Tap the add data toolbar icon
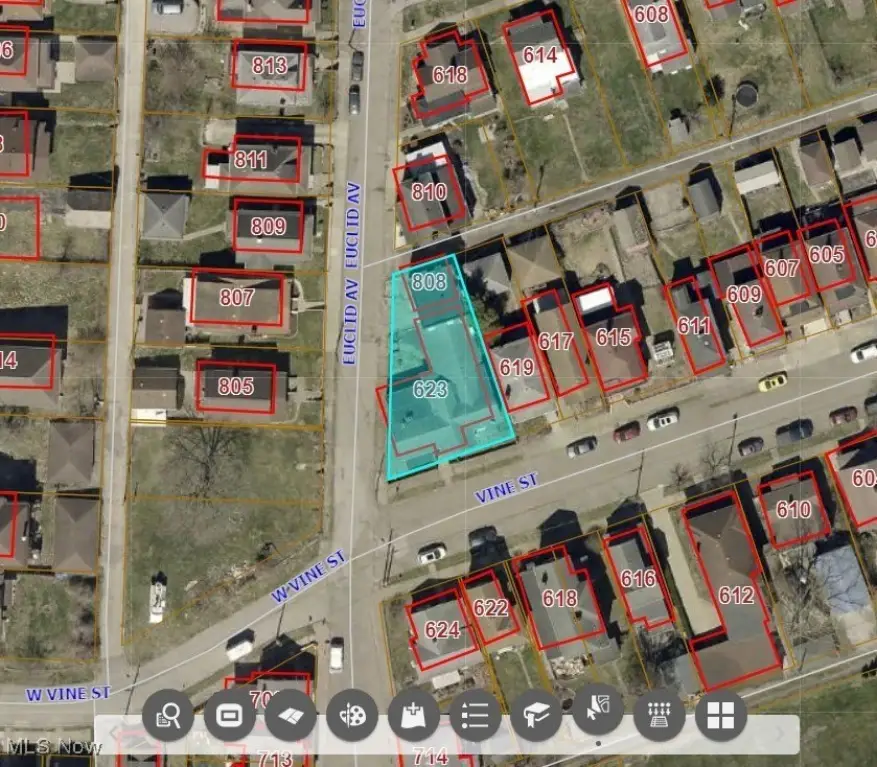Screen dimensions: 877x767 pos(414,715)
